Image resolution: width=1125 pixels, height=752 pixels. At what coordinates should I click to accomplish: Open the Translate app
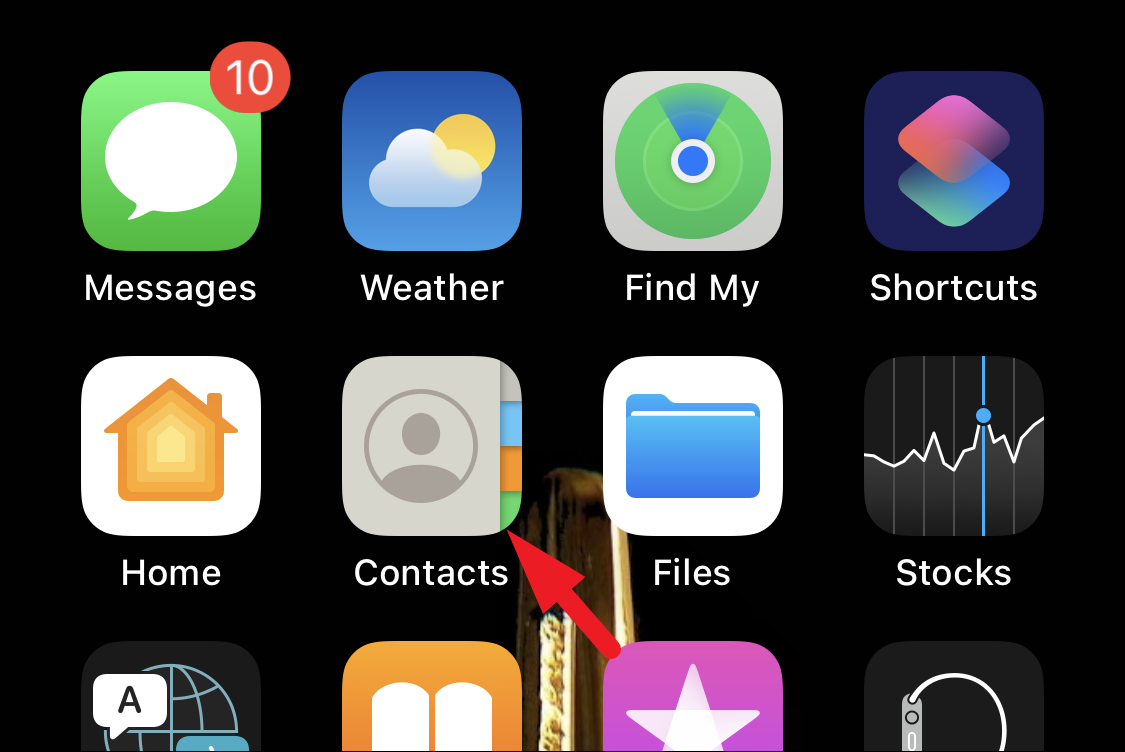(170, 700)
